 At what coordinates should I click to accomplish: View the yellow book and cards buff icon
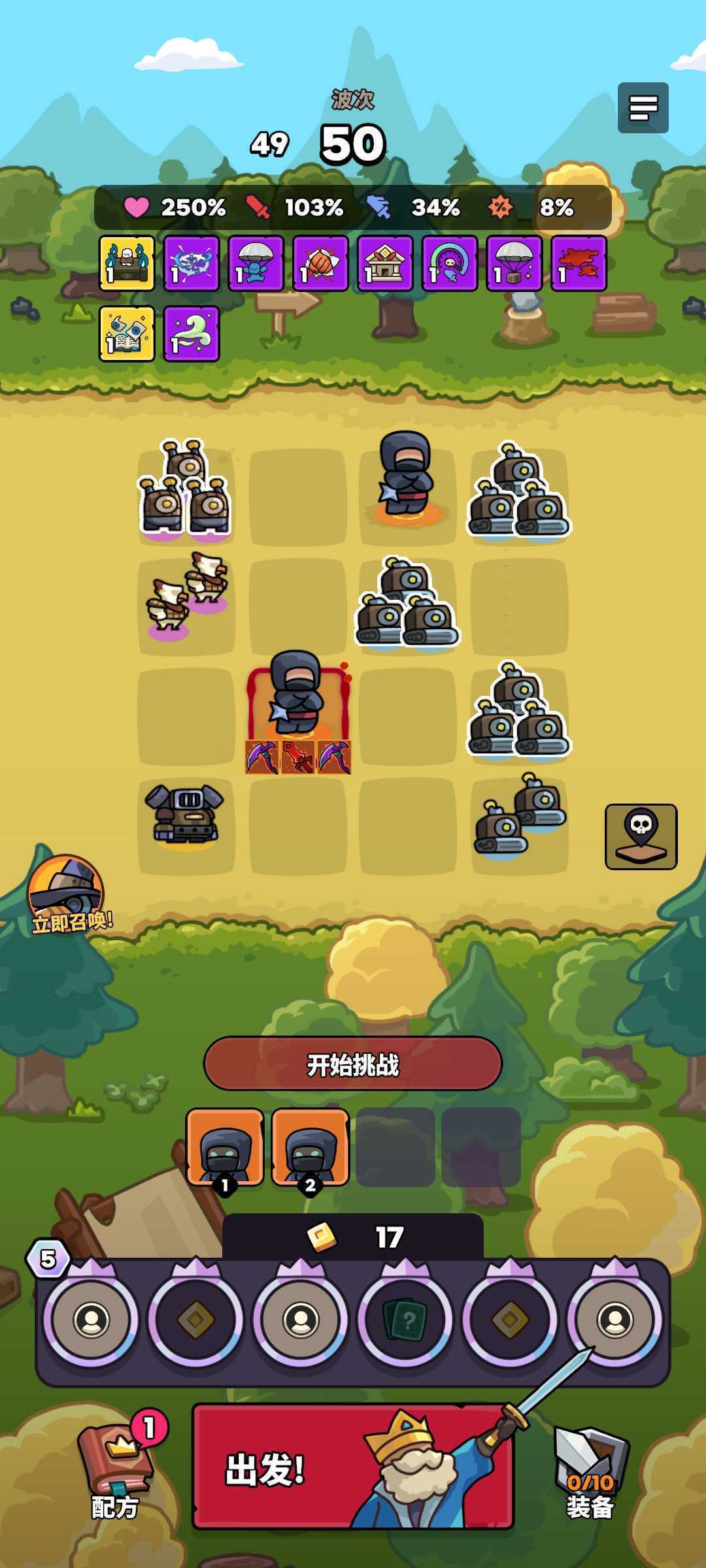(127, 334)
